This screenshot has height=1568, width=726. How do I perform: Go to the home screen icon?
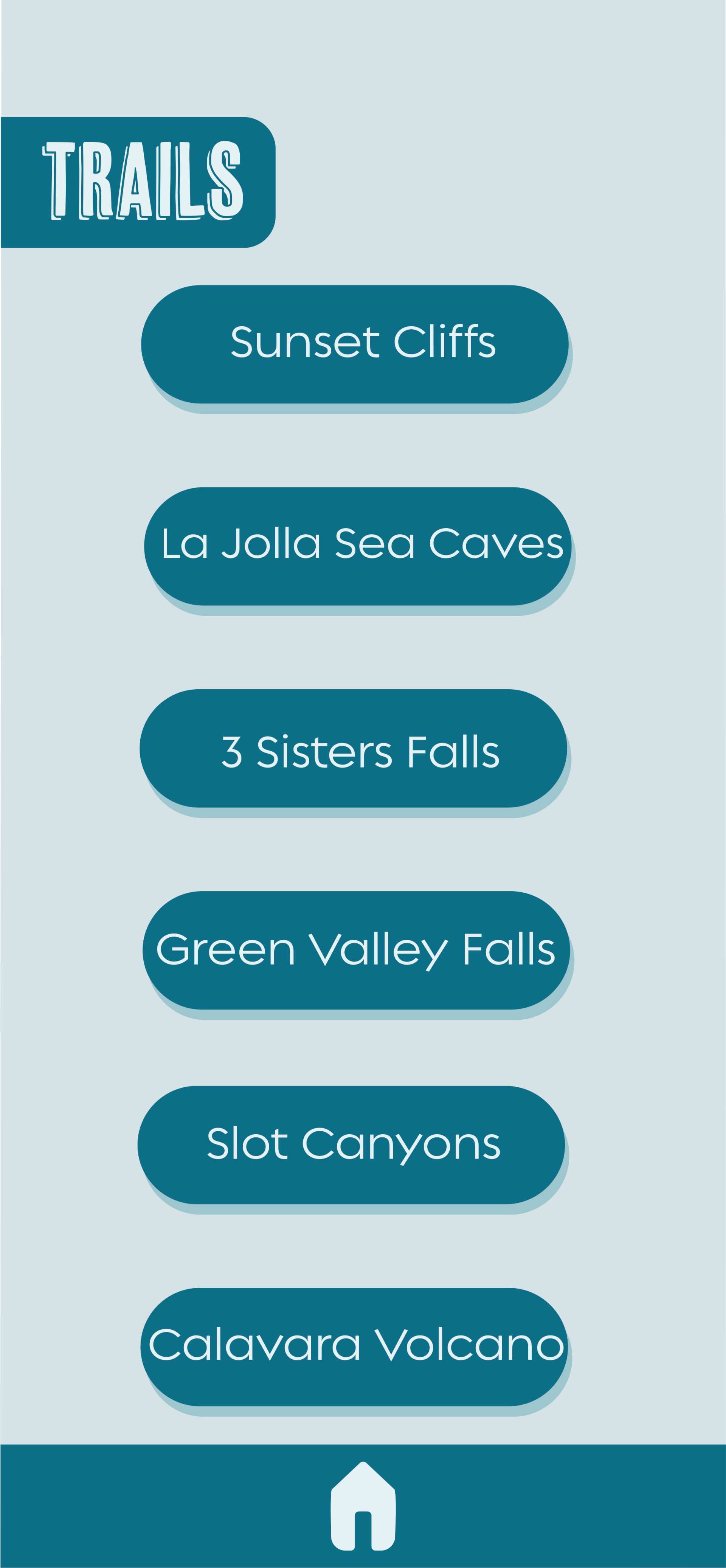[363, 1506]
